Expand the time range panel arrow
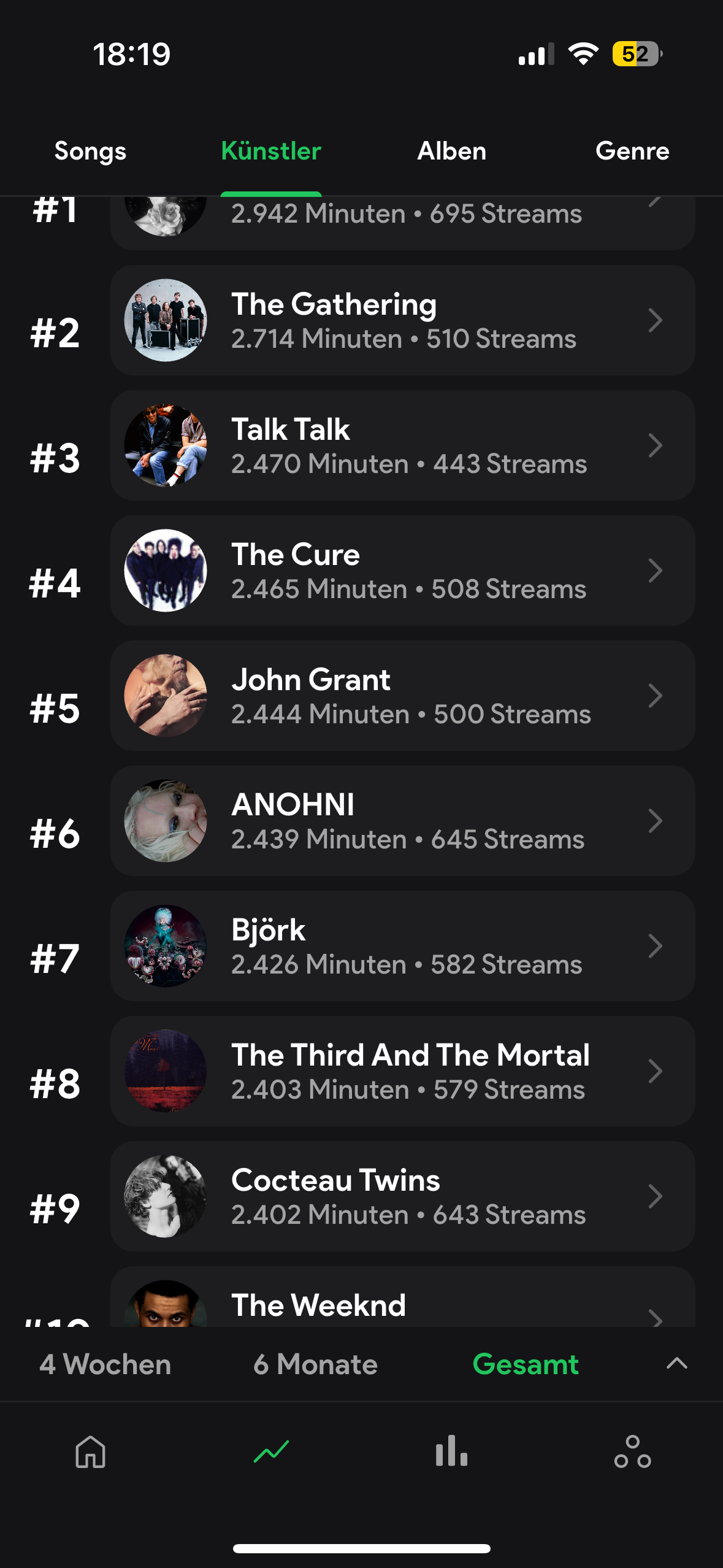This screenshot has height=1568, width=723. (677, 1363)
